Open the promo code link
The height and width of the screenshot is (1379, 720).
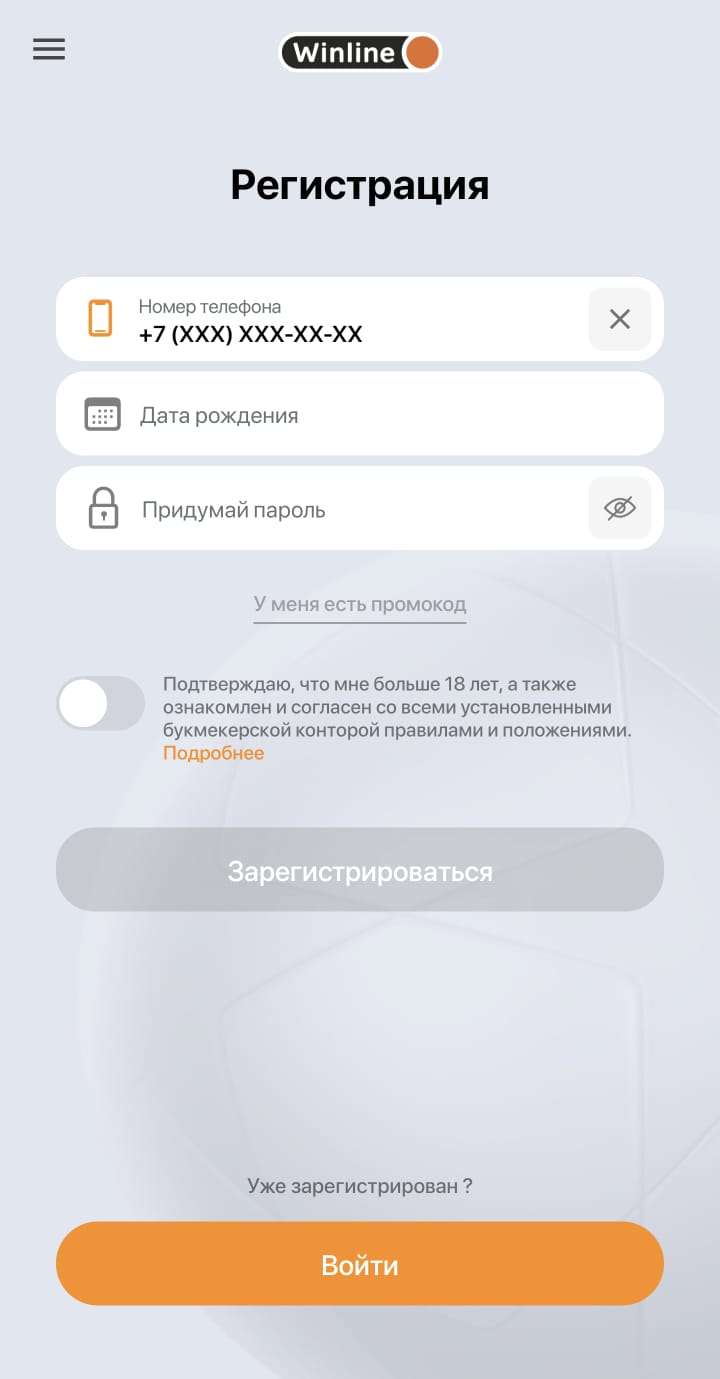360,604
